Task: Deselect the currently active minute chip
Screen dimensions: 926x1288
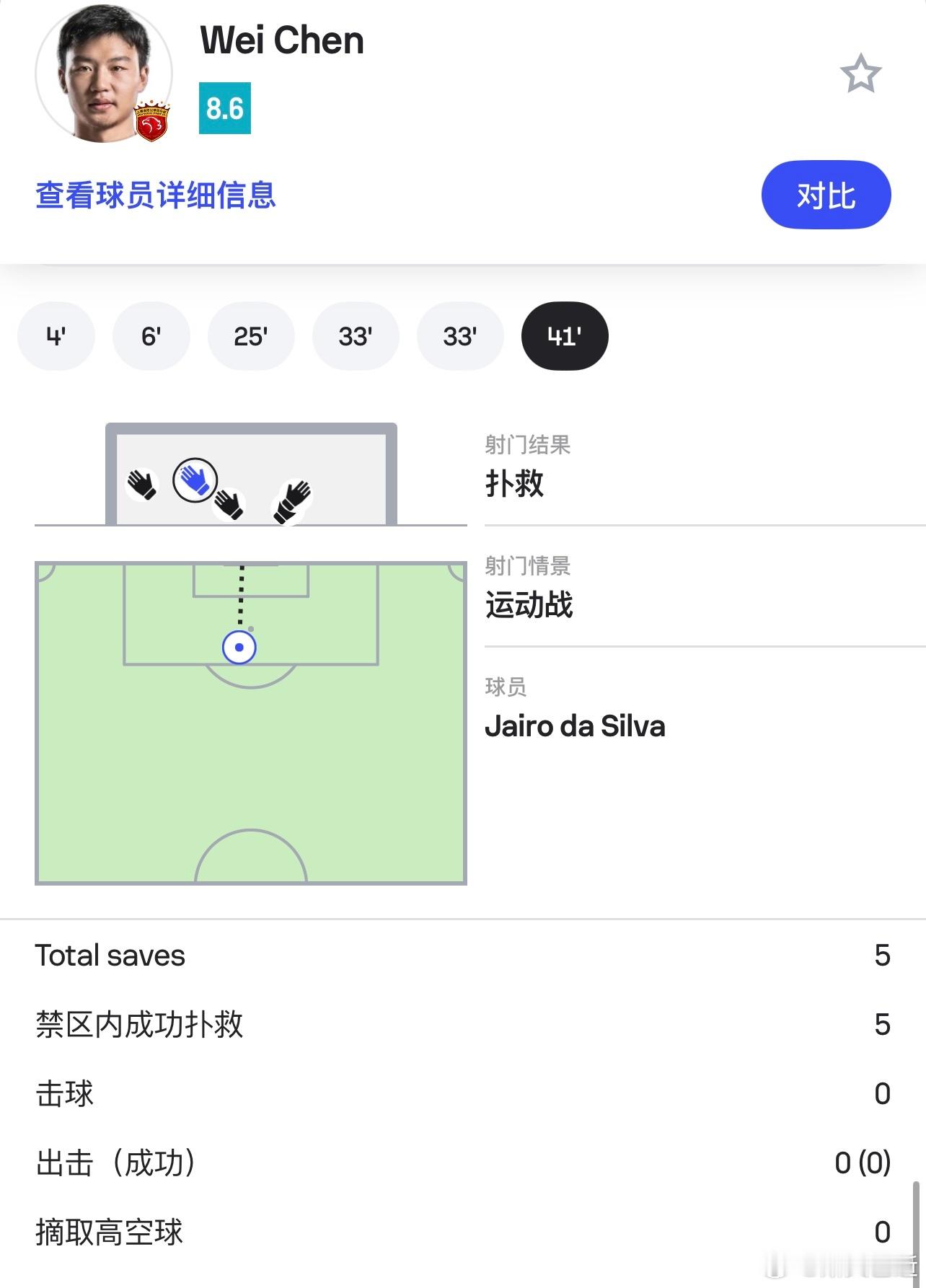Action: 565,335
